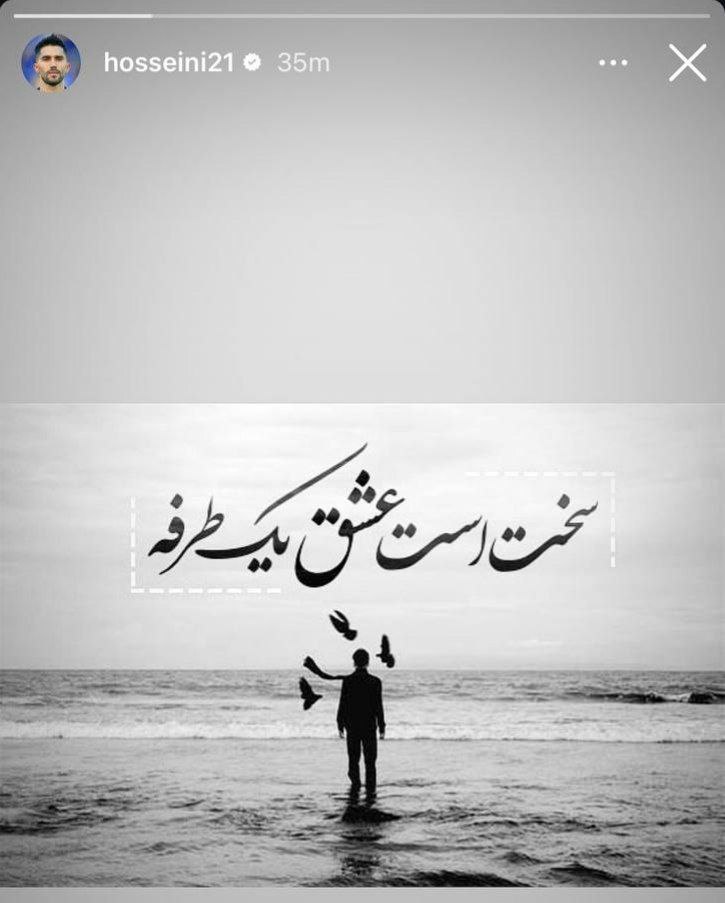This screenshot has height=903, width=725.
Task: Open the three-dot more options menu
Action: 613,63
